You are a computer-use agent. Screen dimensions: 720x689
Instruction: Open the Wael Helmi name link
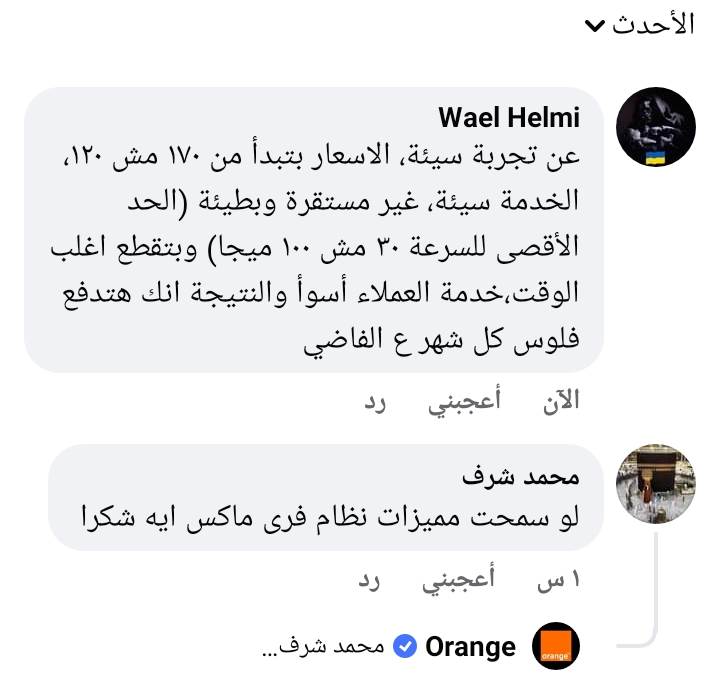[509, 118]
